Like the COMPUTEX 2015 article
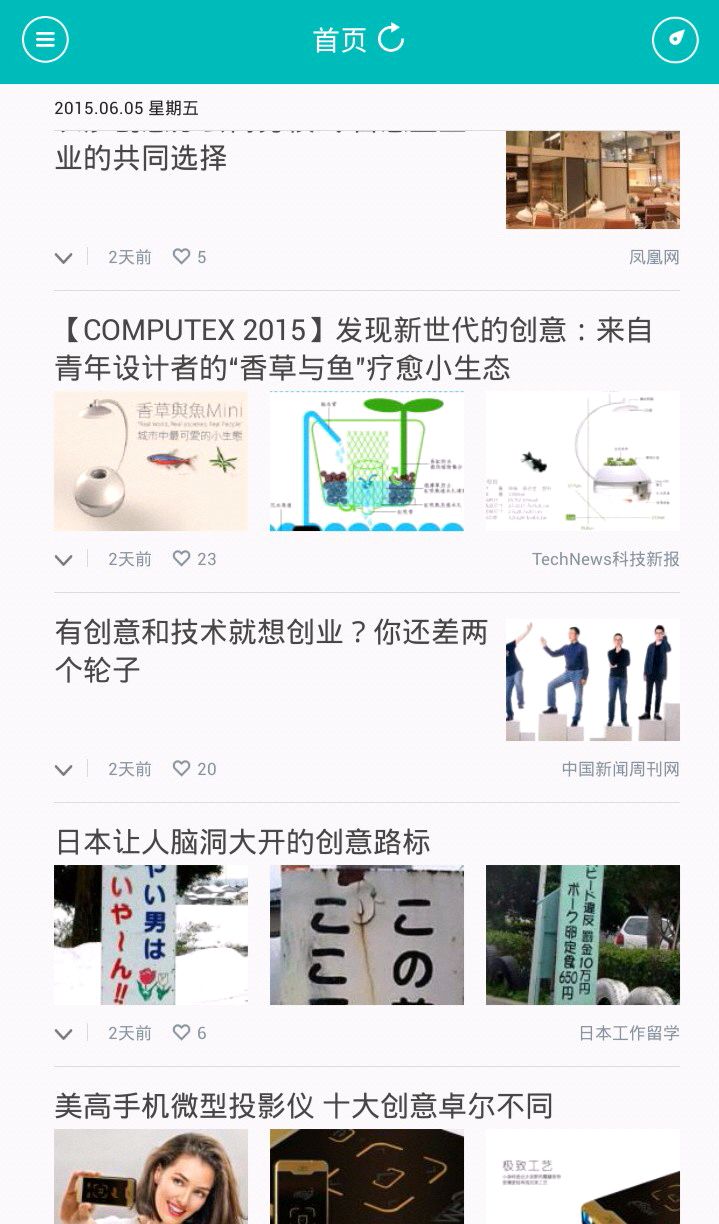The height and width of the screenshot is (1224, 719). pyautogui.click(x=182, y=558)
